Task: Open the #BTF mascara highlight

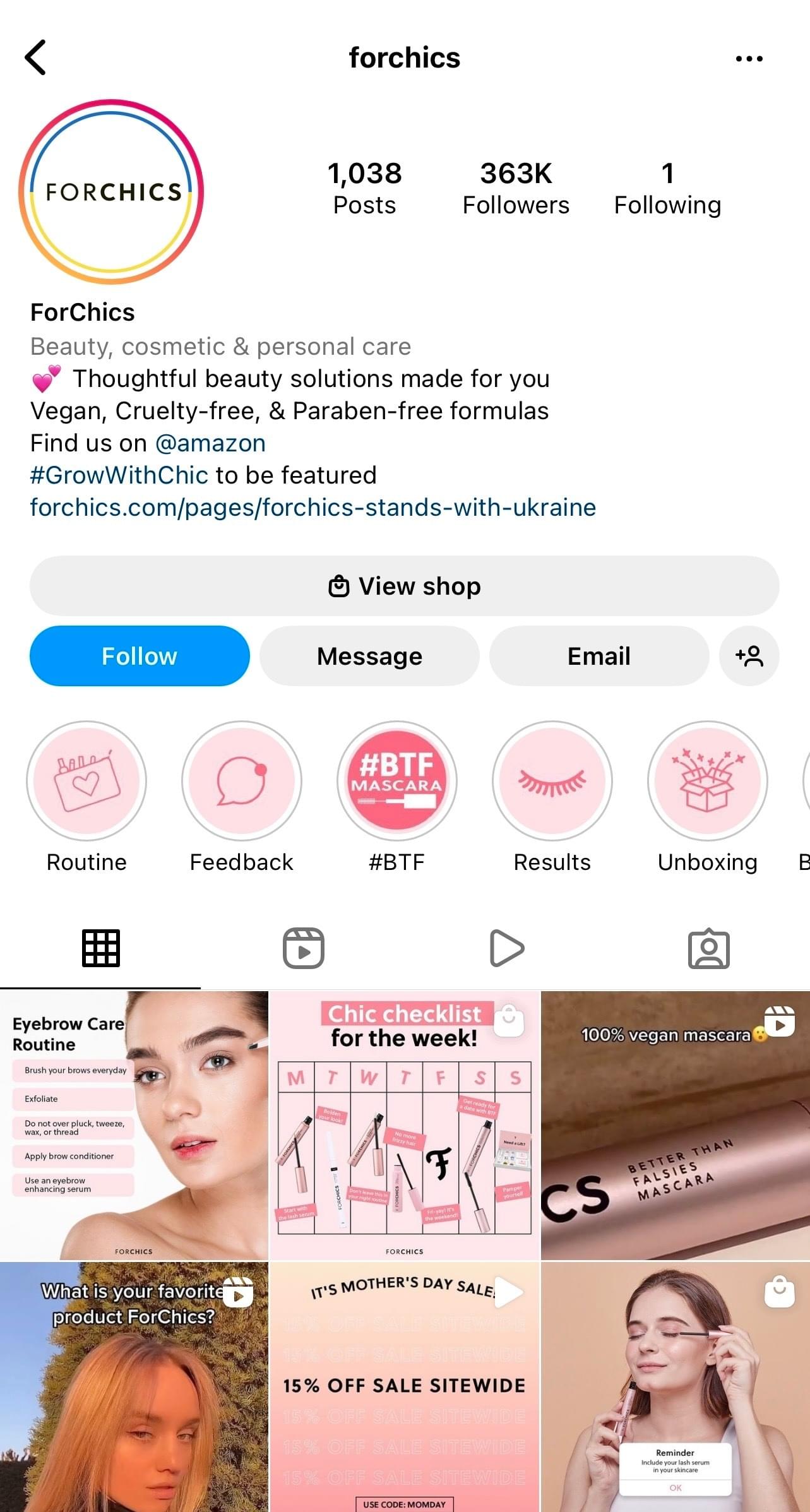Action: click(x=396, y=781)
